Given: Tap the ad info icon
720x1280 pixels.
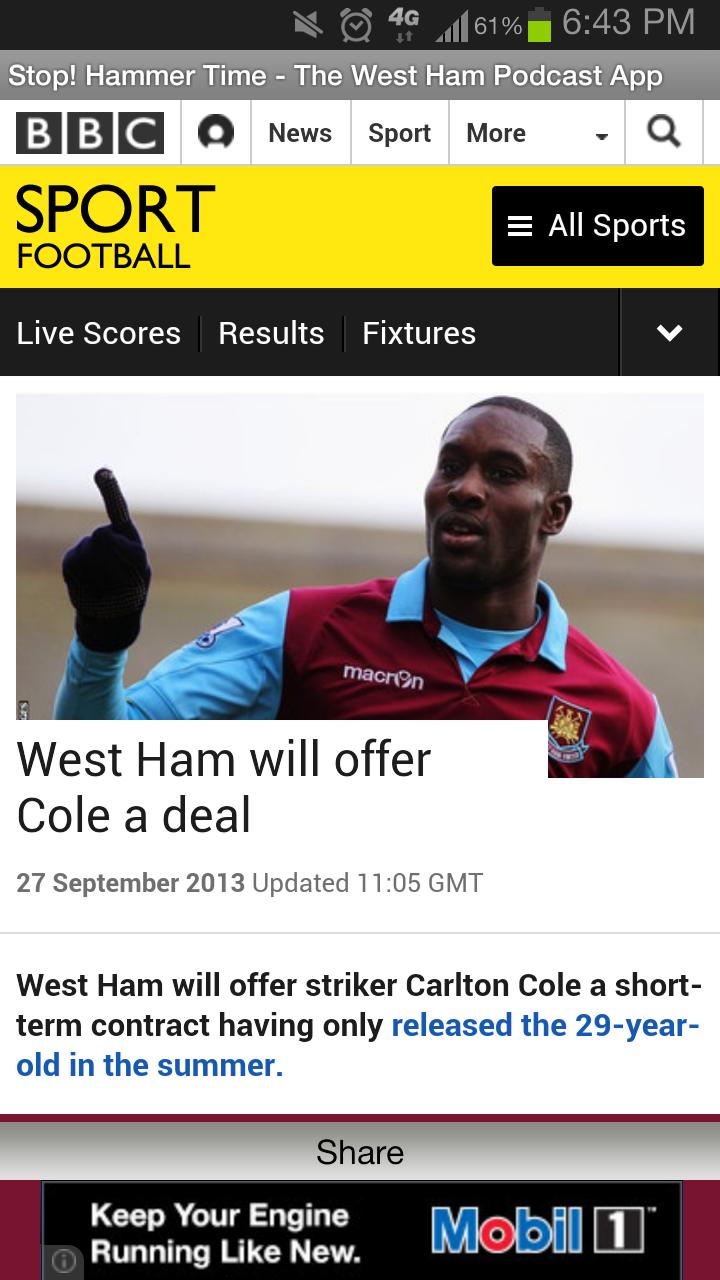Looking at the screenshot, I should tap(63, 1262).
